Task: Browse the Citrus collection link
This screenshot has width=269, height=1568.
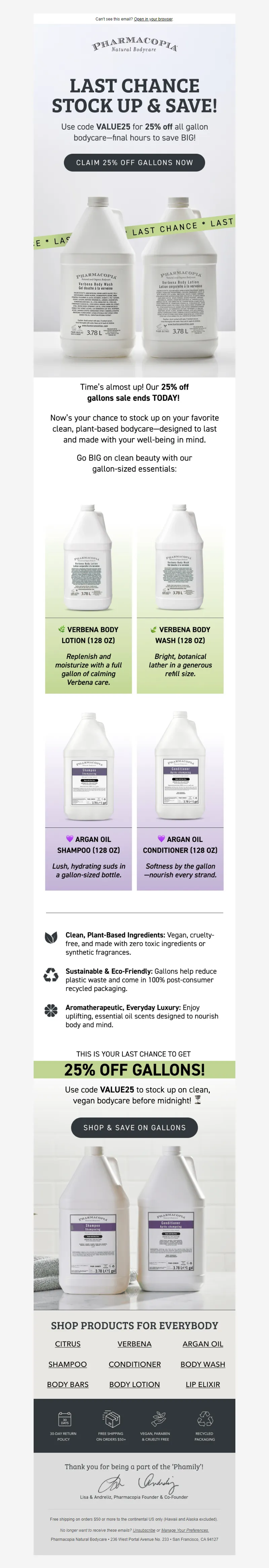Action: point(68,1343)
